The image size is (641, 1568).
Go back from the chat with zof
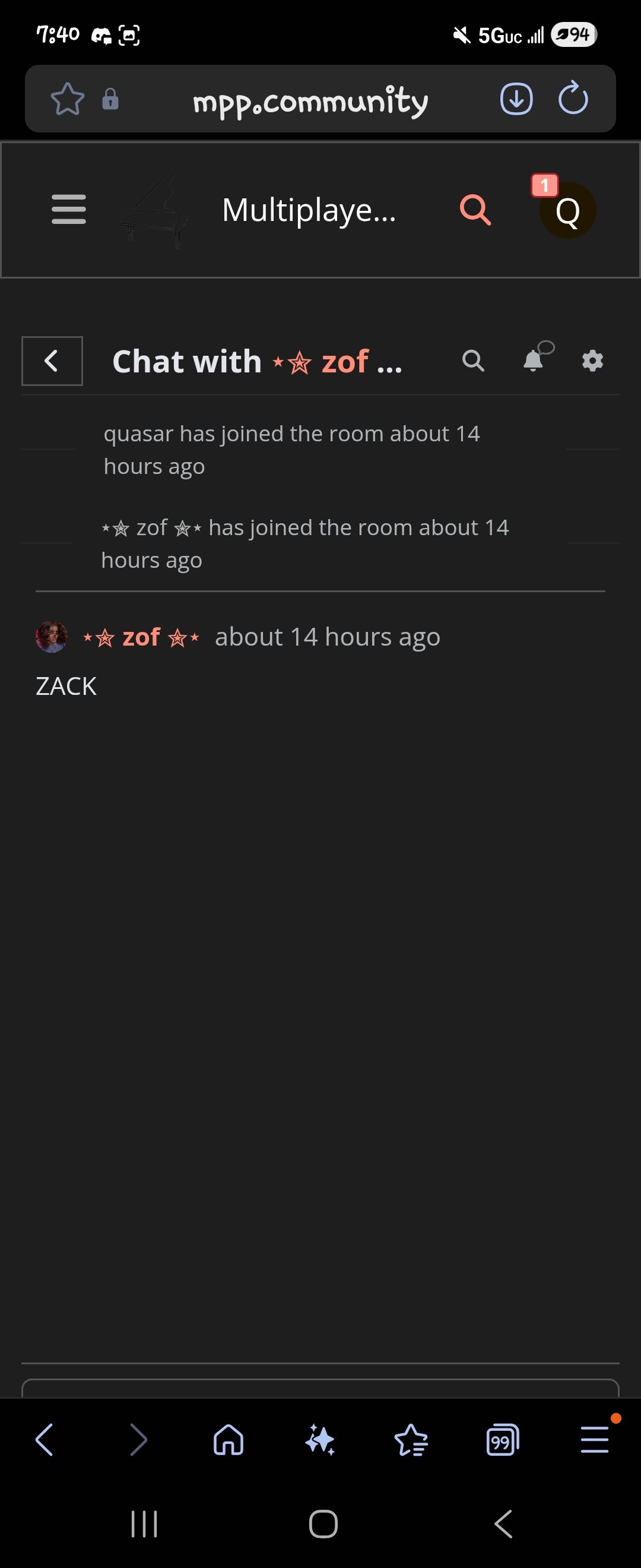[52, 361]
